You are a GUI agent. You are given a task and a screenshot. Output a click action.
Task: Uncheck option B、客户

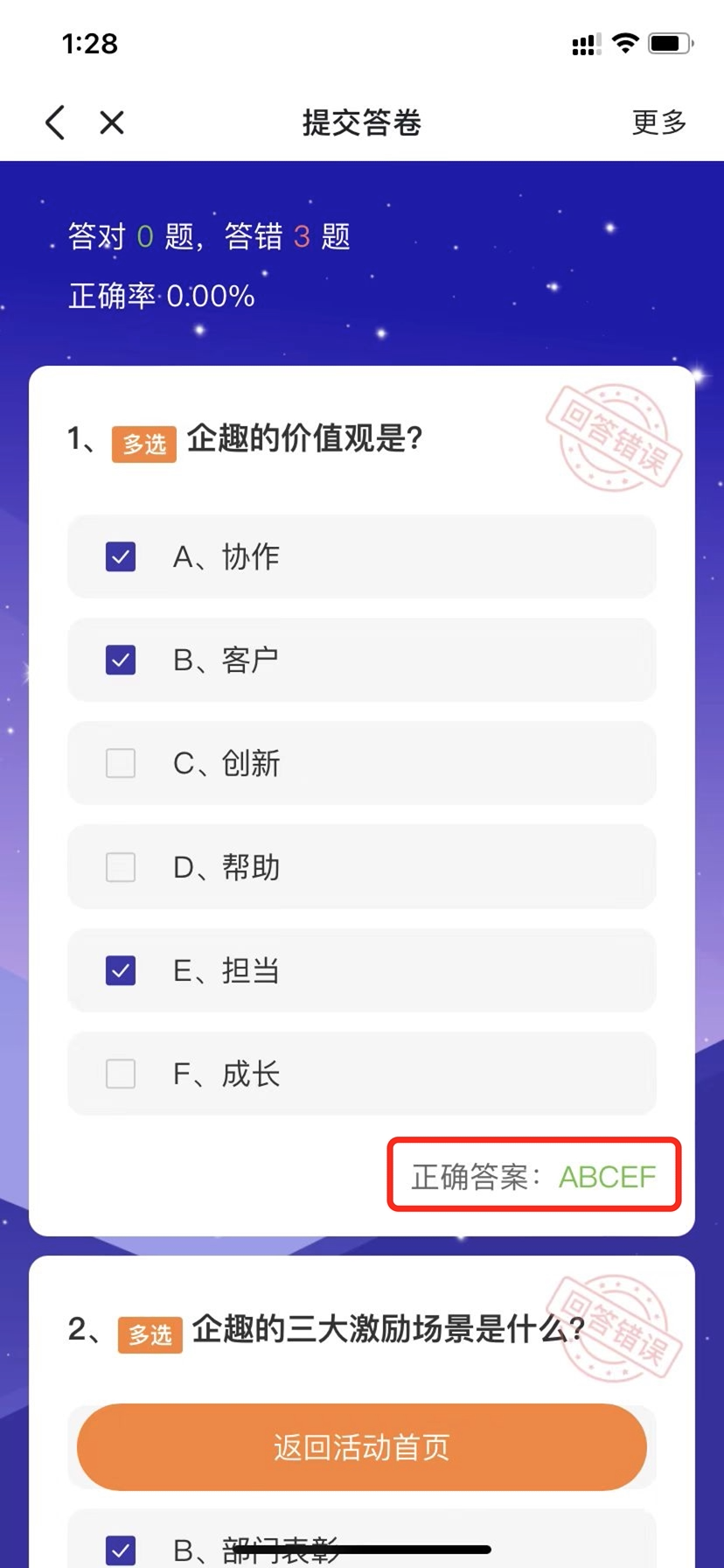coord(121,660)
